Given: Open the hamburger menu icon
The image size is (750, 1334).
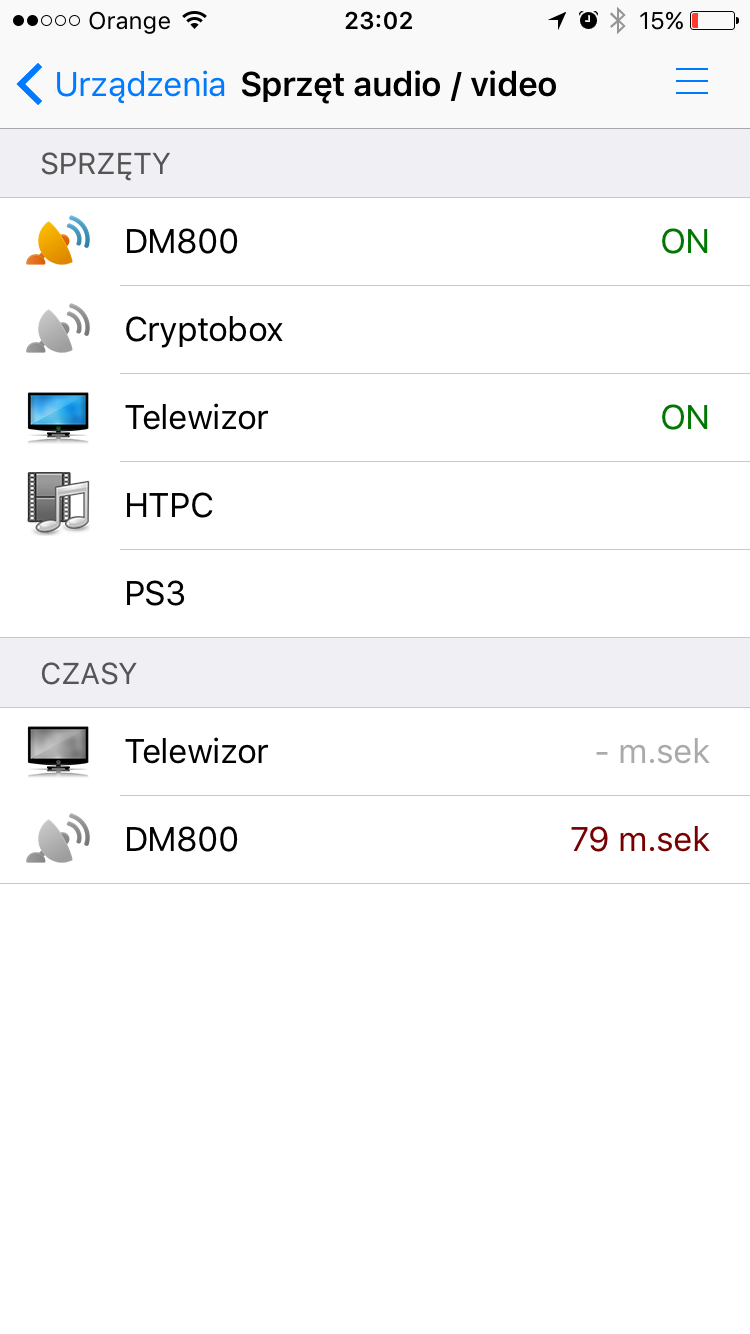Looking at the screenshot, I should 692,82.
